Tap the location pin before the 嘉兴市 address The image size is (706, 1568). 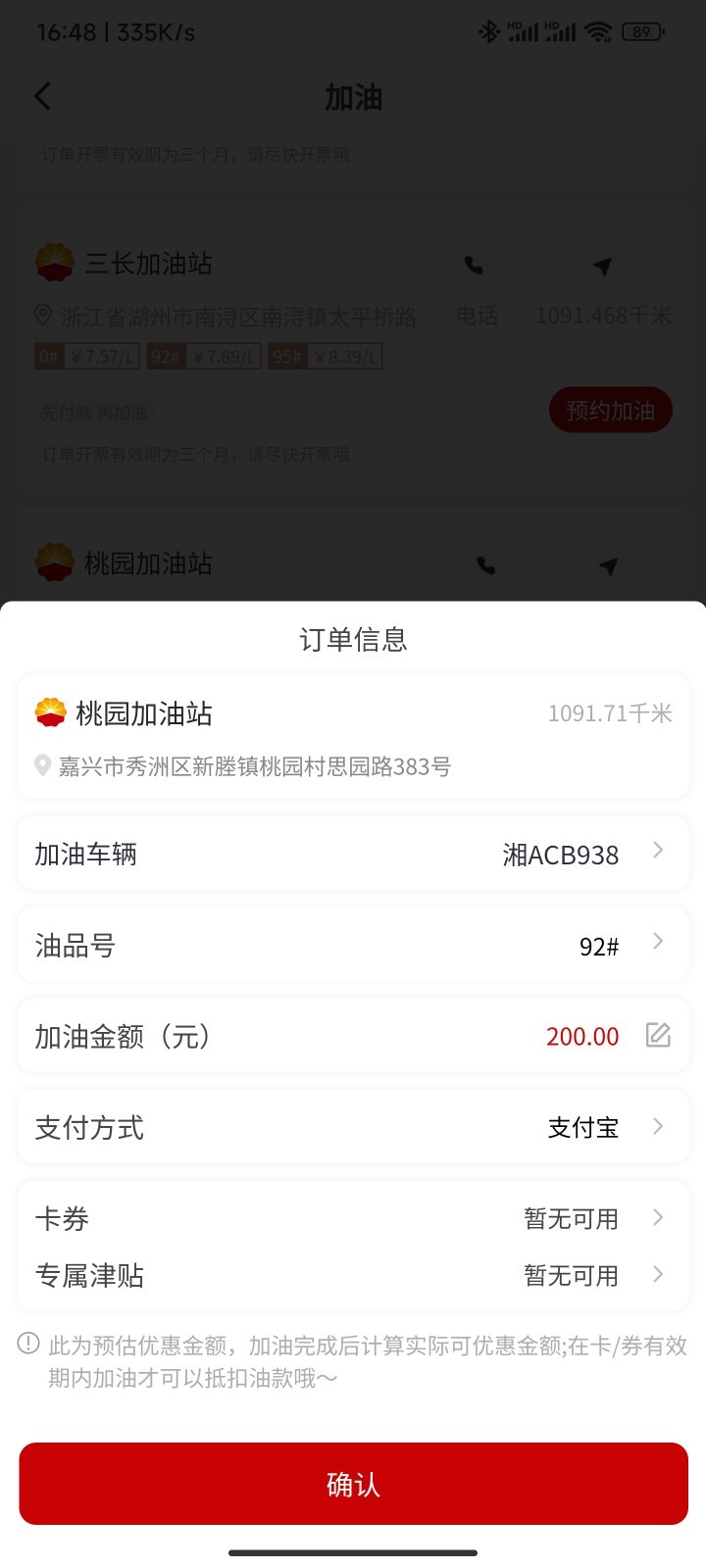41,766
